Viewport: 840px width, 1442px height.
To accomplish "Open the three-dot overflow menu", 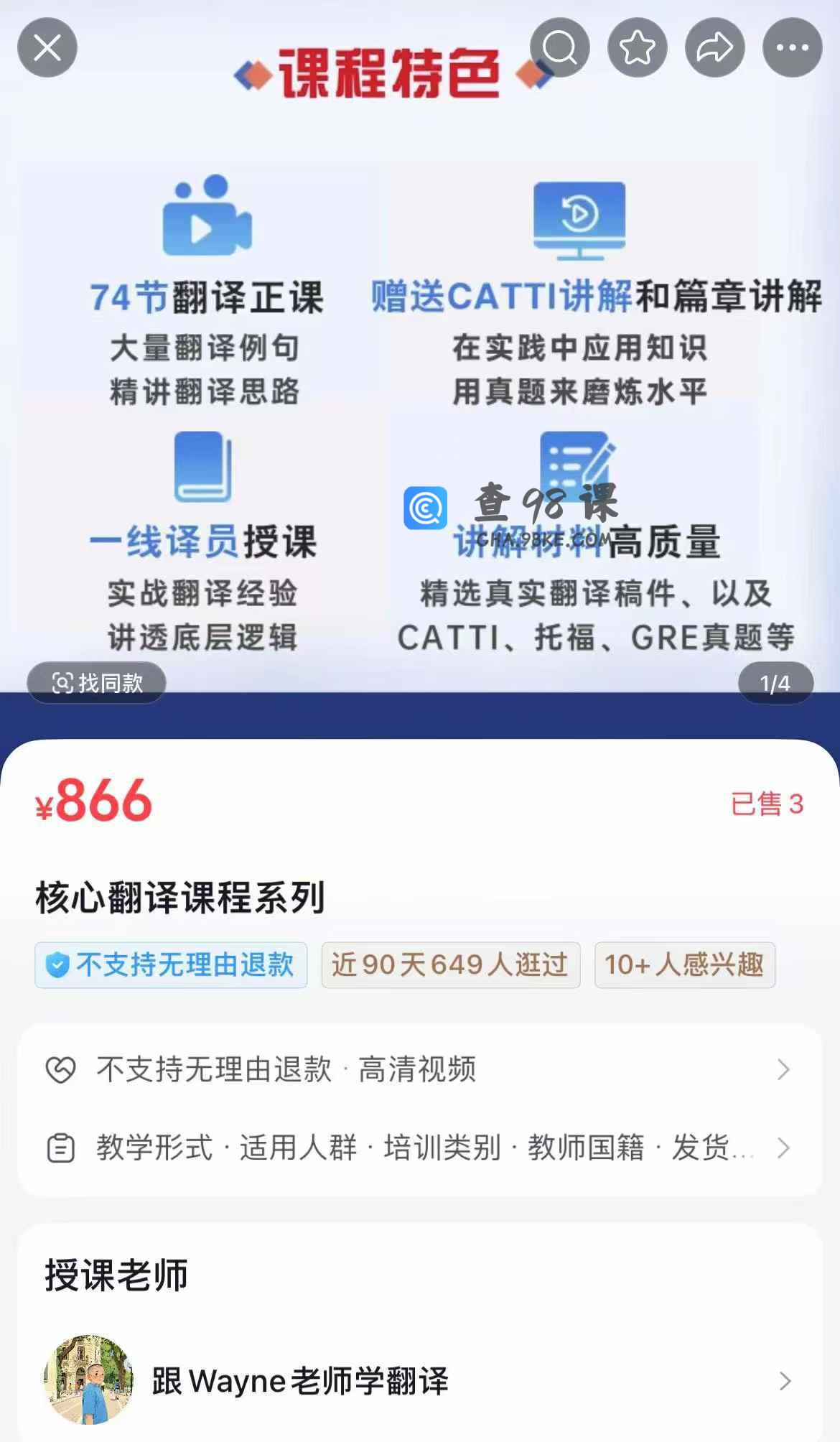I will point(792,48).
